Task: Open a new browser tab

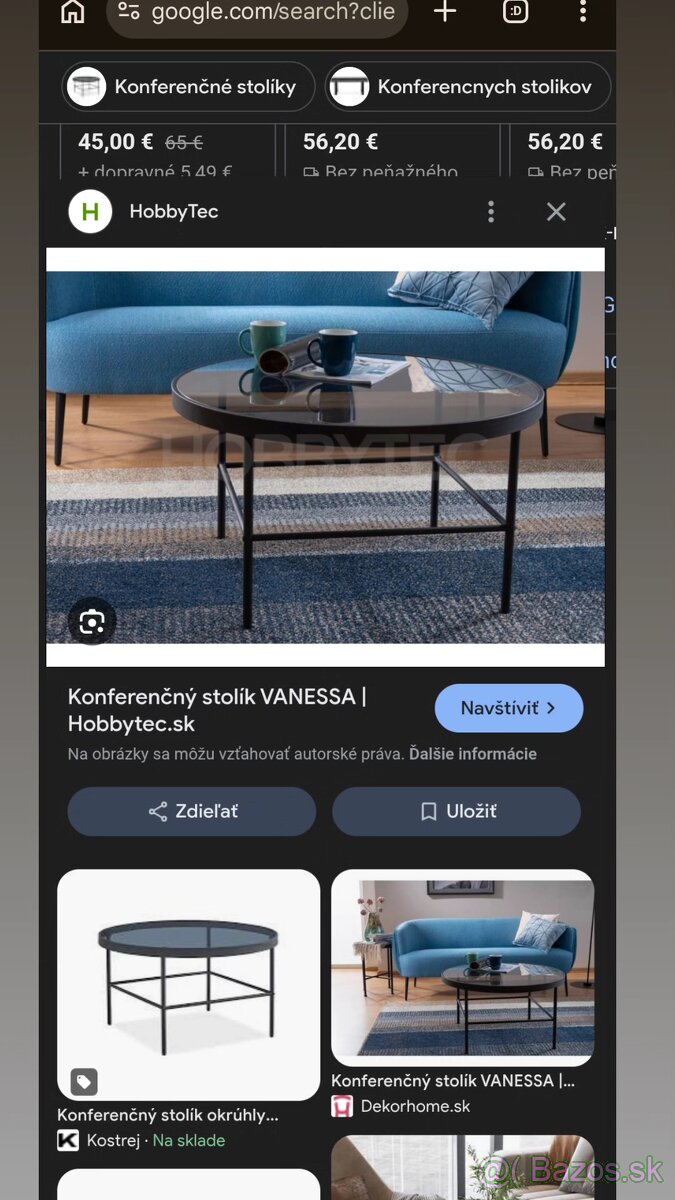Action: [445, 13]
